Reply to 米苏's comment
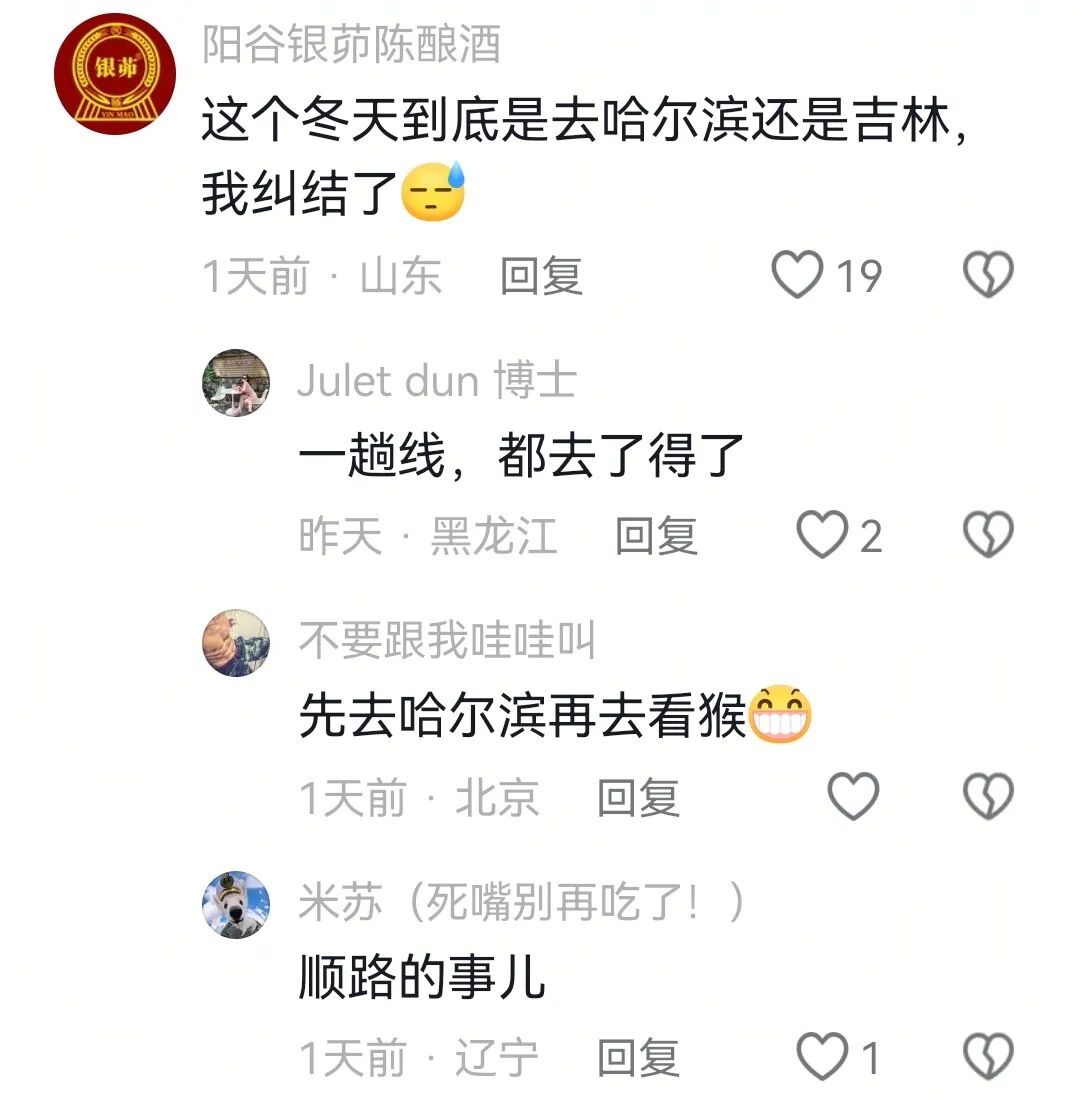The width and height of the screenshot is (1080, 1095). pos(638,1058)
